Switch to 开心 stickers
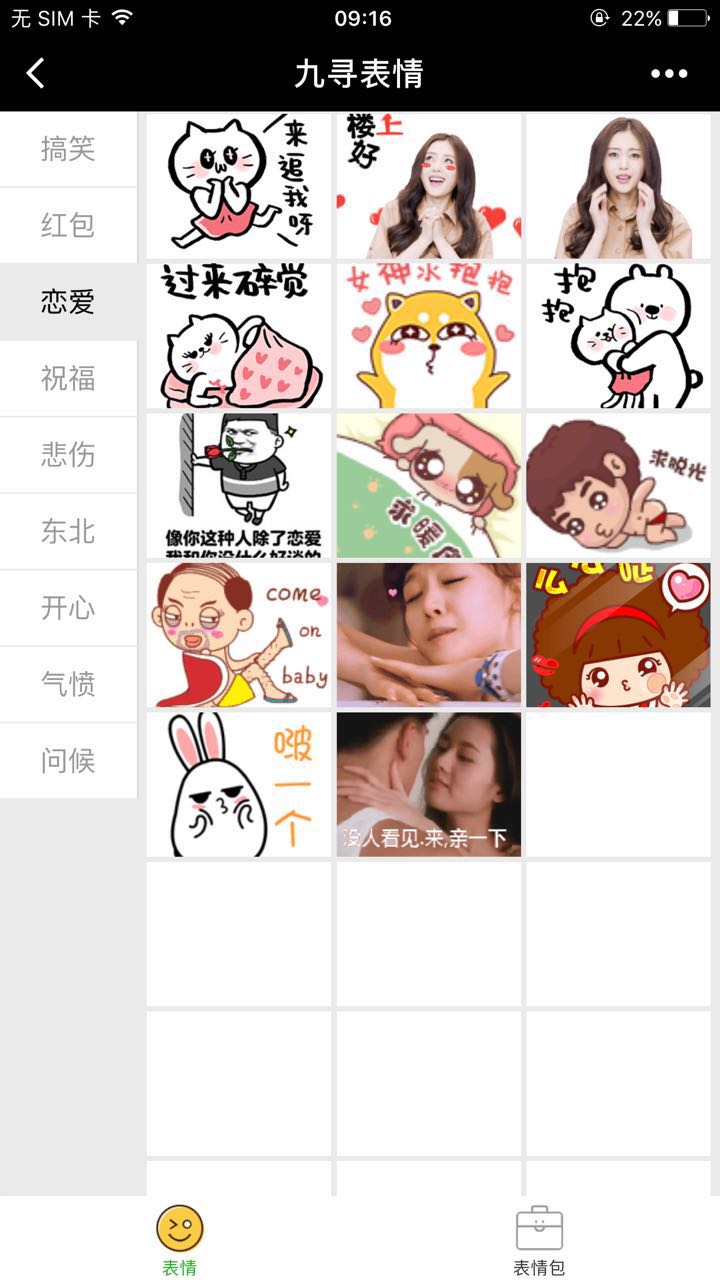 click(x=68, y=608)
